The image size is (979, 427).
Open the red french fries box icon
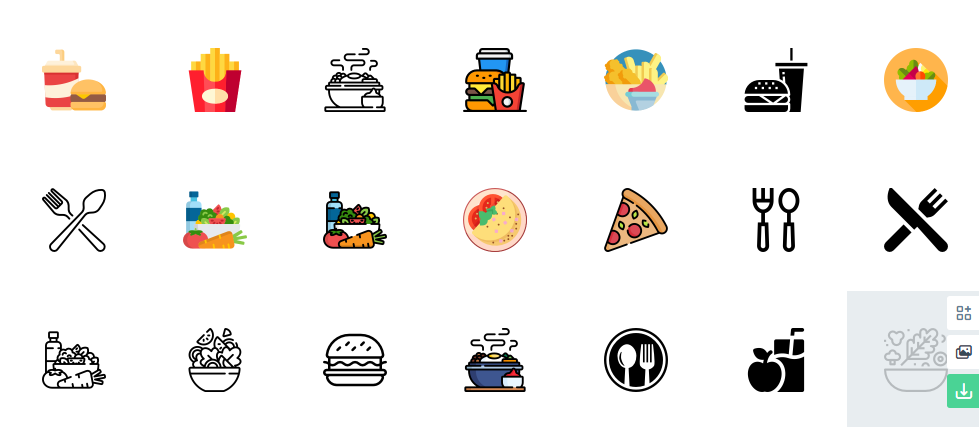(x=215, y=80)
